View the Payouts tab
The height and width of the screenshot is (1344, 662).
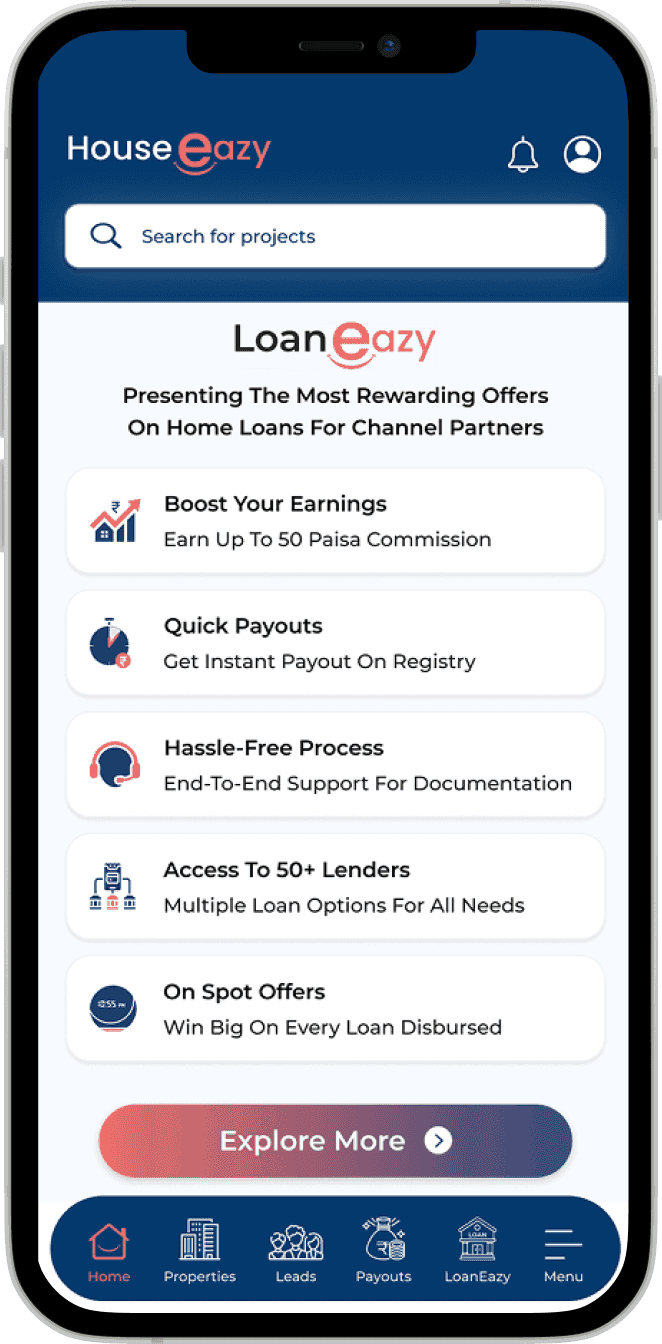tap(383, 1251)
